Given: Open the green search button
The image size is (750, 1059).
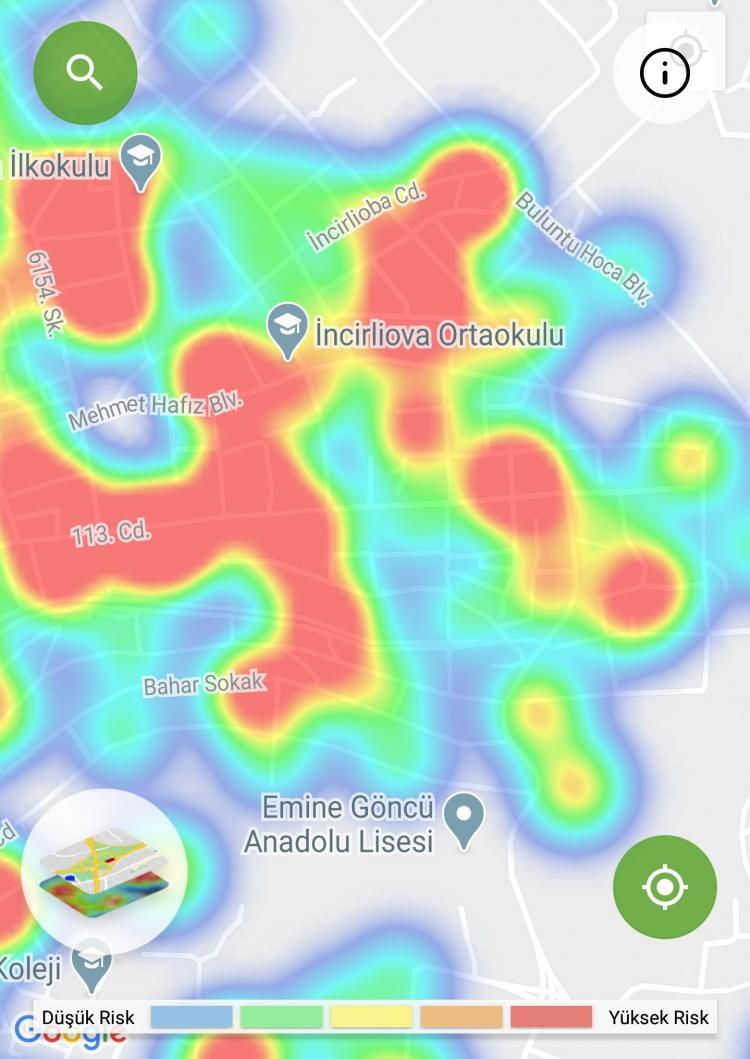Looking at the screenshot, I should point(85,73).
